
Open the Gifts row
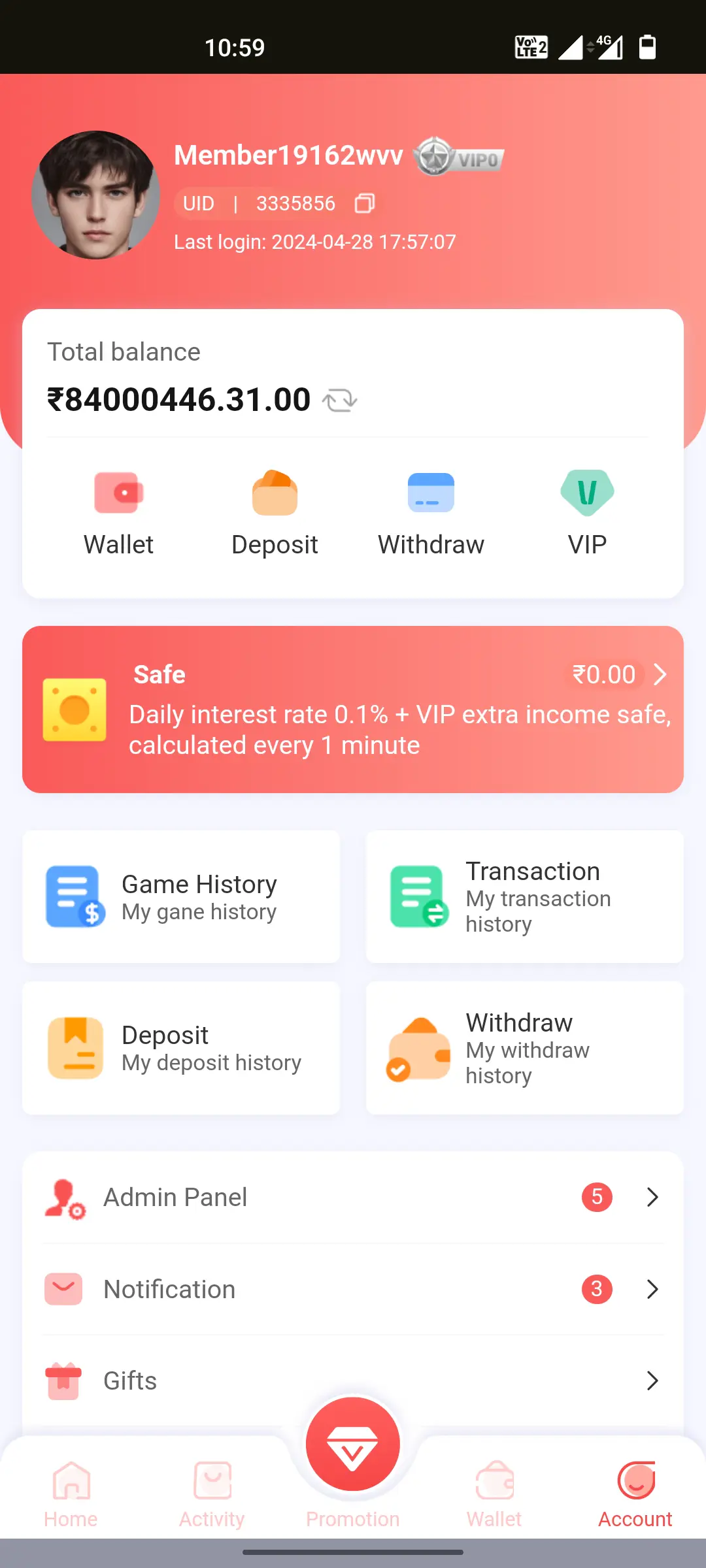click(353, 1380)
